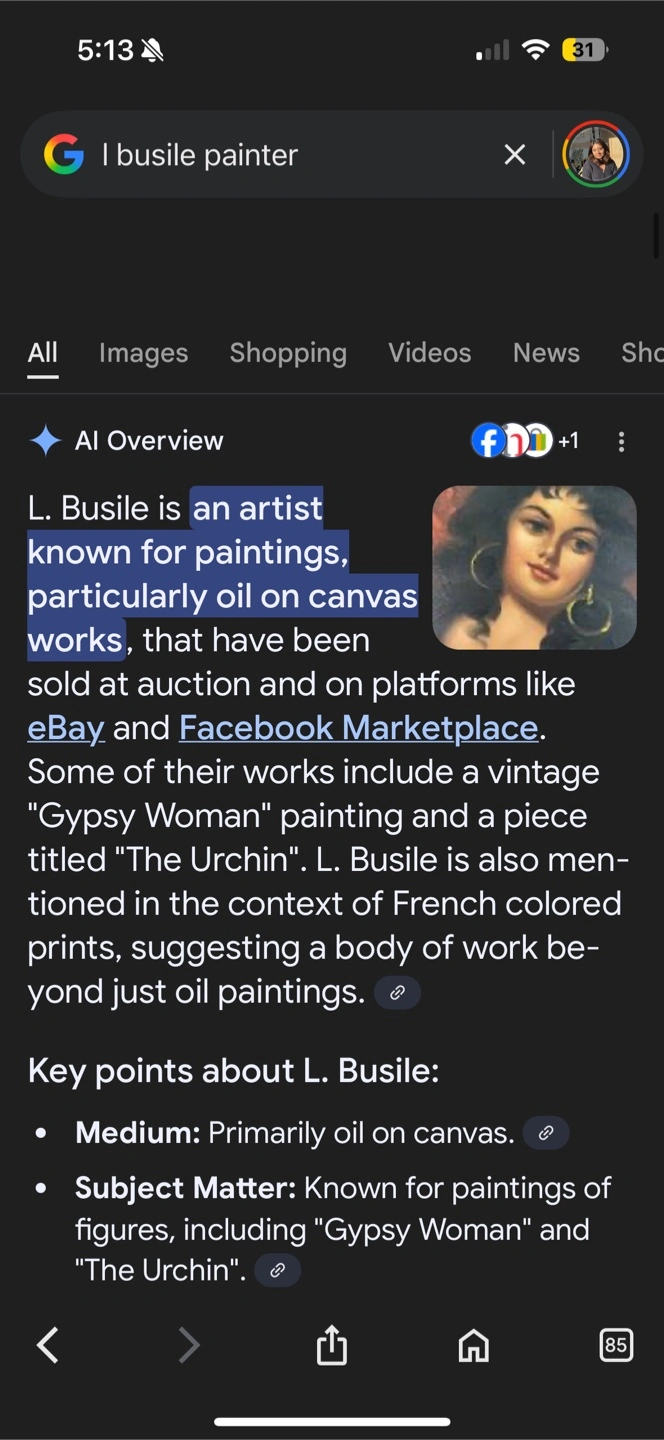664x1440 pixels.
Task: Tap the source link chip after 'The Urchin'
Action: click(x=278, y=1270)
